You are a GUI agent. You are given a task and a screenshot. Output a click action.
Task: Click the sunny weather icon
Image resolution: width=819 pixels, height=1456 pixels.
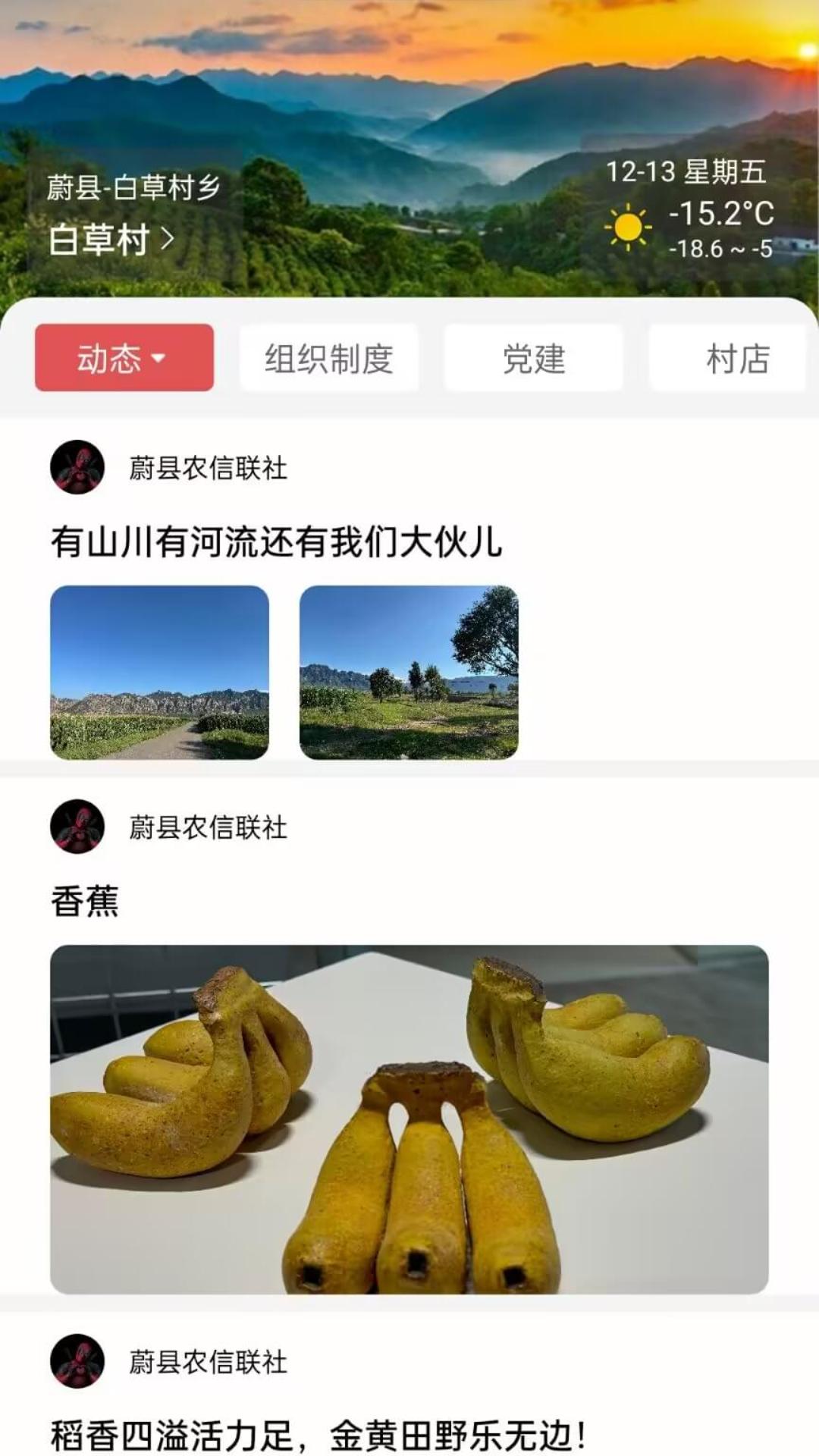628,225
